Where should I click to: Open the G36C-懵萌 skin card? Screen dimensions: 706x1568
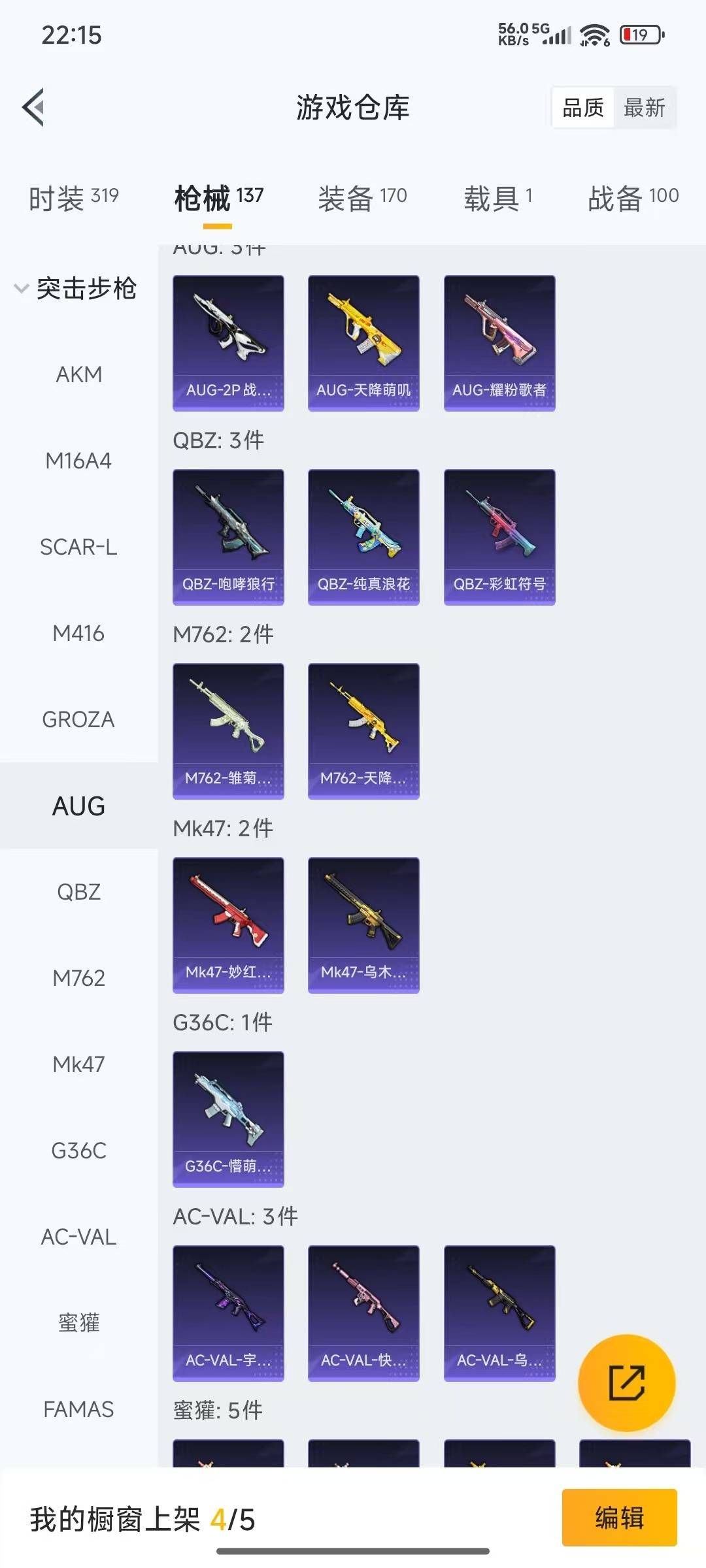(x=228, y=1119)
